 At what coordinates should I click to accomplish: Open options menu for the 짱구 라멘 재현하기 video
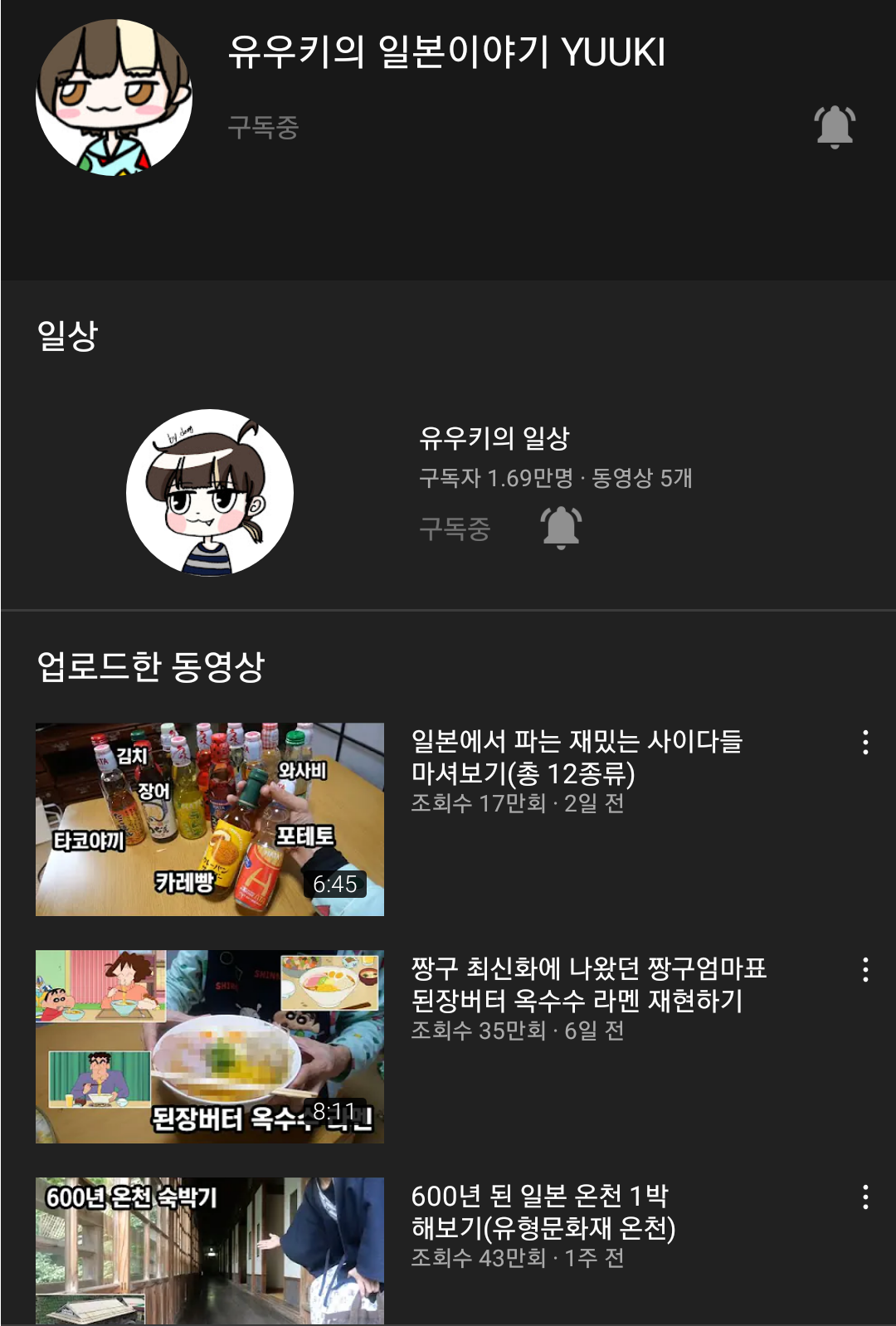(x=865, y=970)
